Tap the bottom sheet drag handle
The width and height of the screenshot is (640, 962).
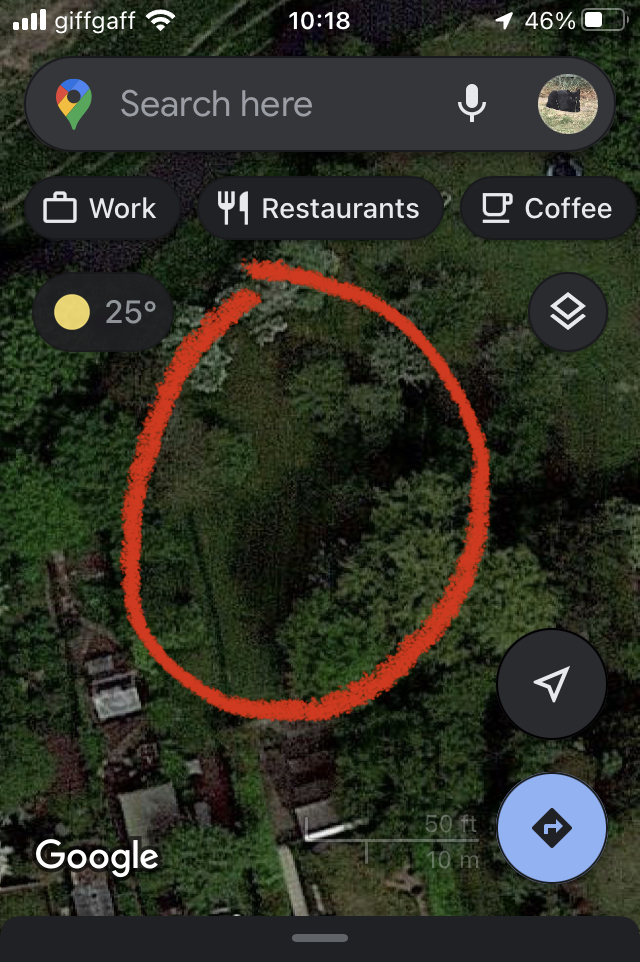[320, 938]
